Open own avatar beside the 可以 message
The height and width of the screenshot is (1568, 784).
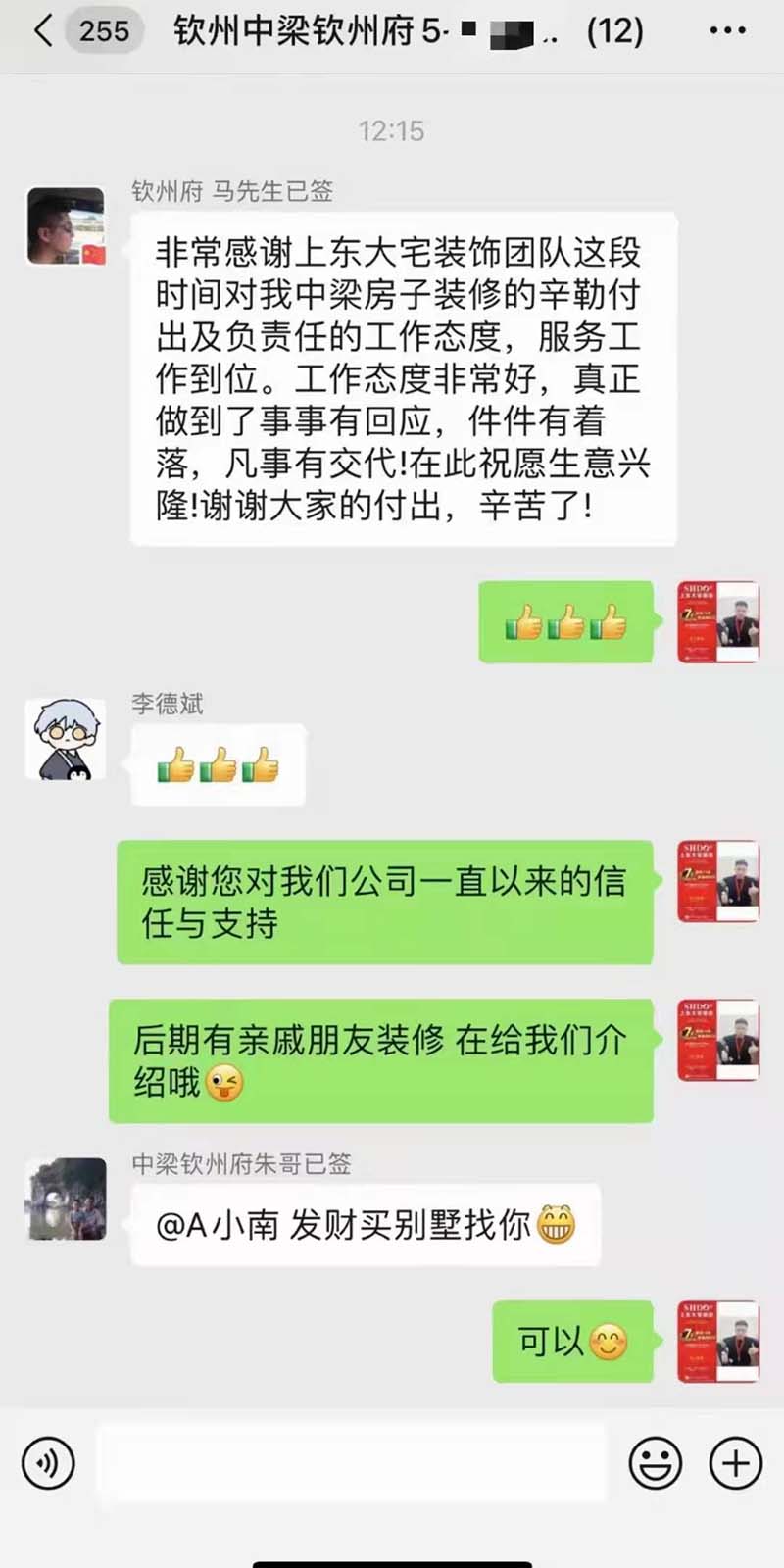(718, 1342)
